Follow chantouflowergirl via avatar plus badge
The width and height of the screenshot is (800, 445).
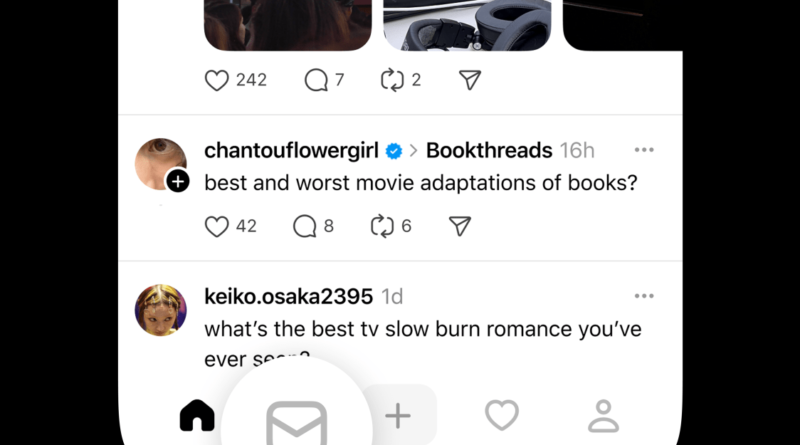177,181
